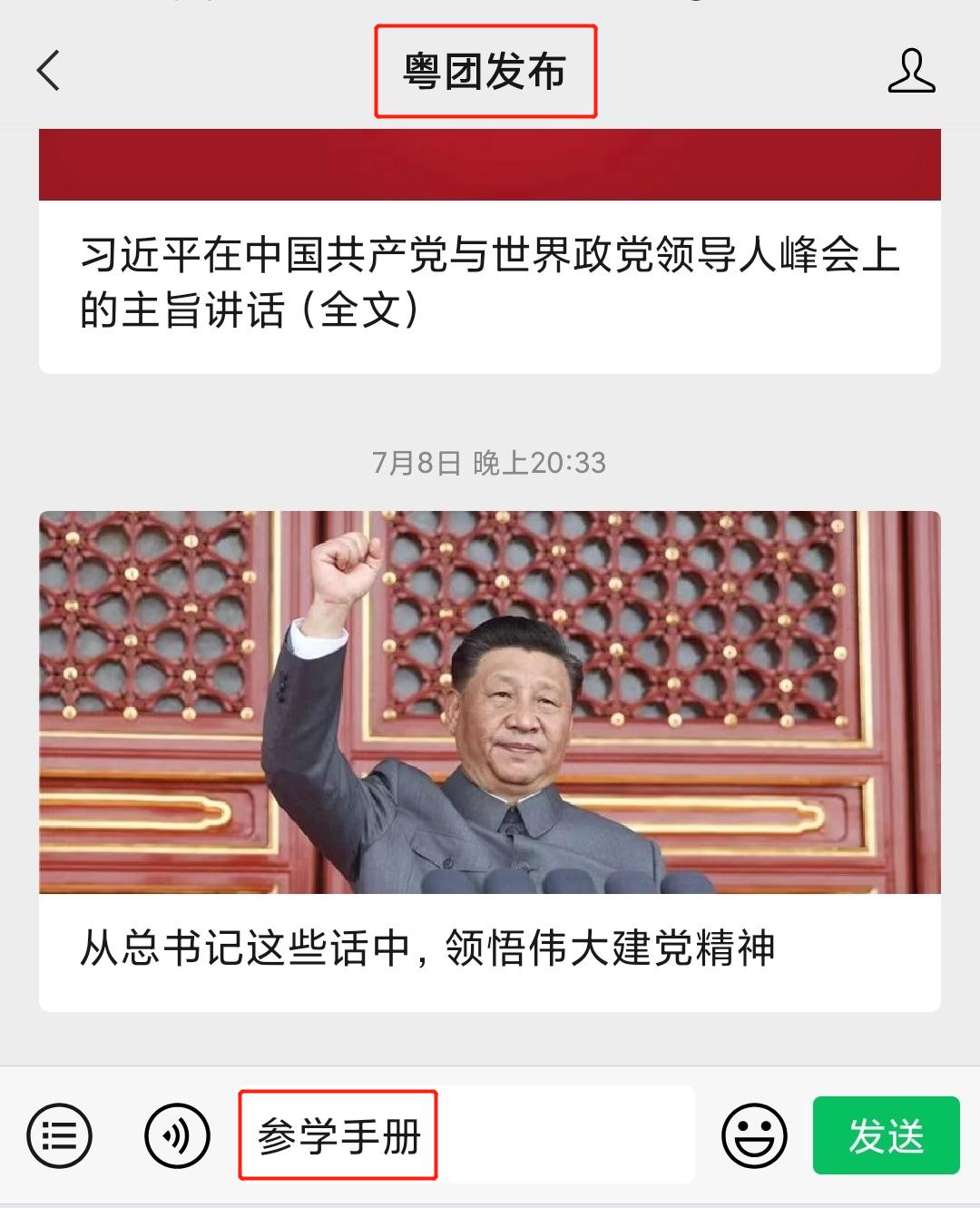Go back from the 粤团发布 chat

(49, 71)
